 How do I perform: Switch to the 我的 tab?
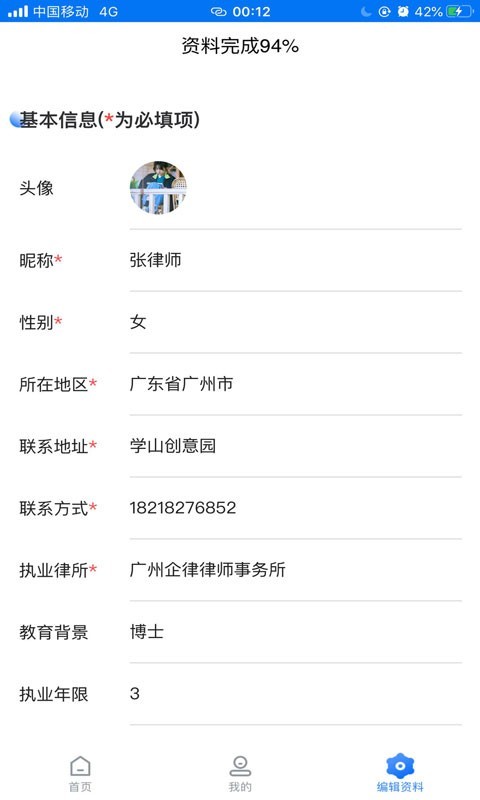240,773
